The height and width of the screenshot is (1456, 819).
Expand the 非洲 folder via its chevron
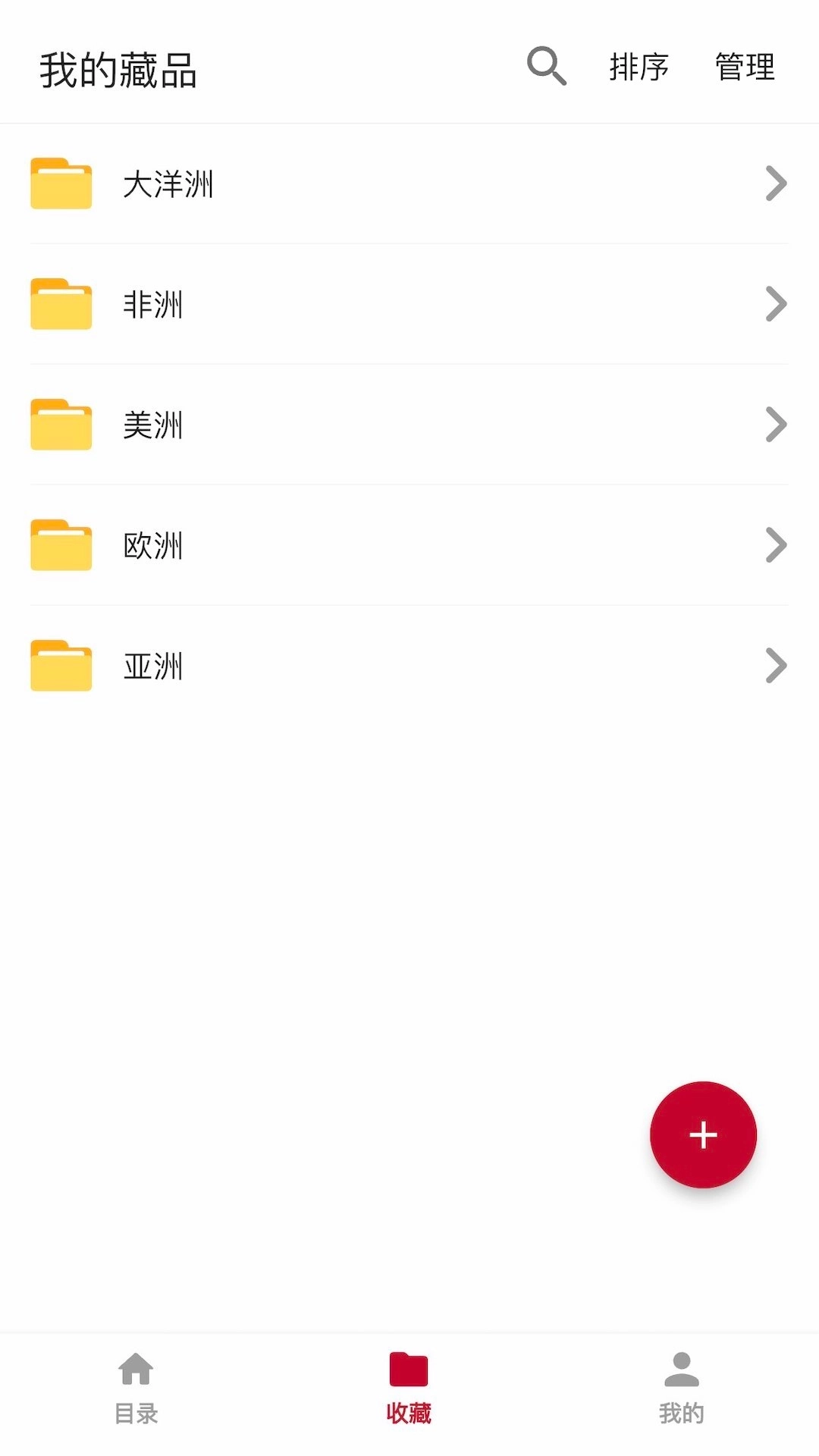pyautogui.click(x=776, y=303)
